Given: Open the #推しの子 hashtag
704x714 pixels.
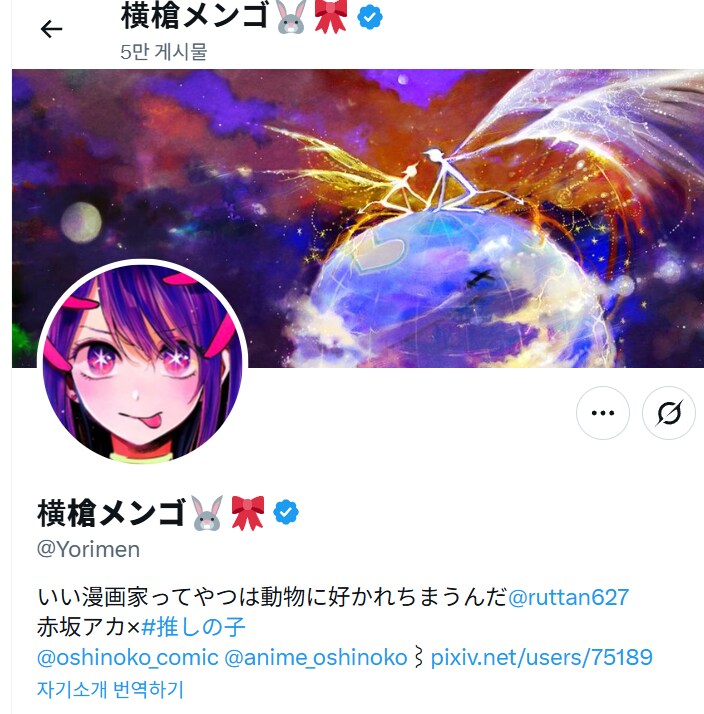Looking at the screenshot, I should coord(193,627).
